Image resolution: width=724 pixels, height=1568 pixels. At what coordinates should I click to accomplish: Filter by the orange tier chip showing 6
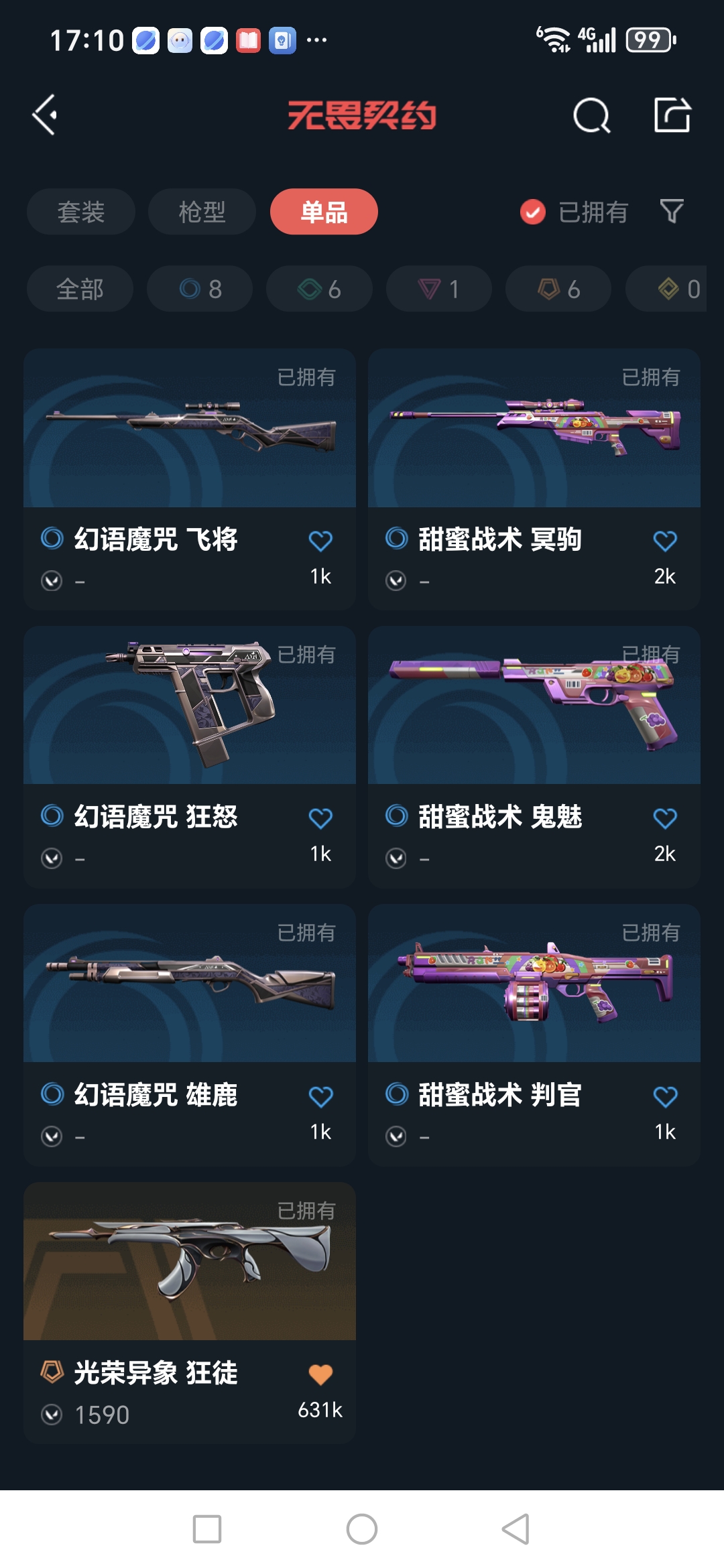(558, 289)
